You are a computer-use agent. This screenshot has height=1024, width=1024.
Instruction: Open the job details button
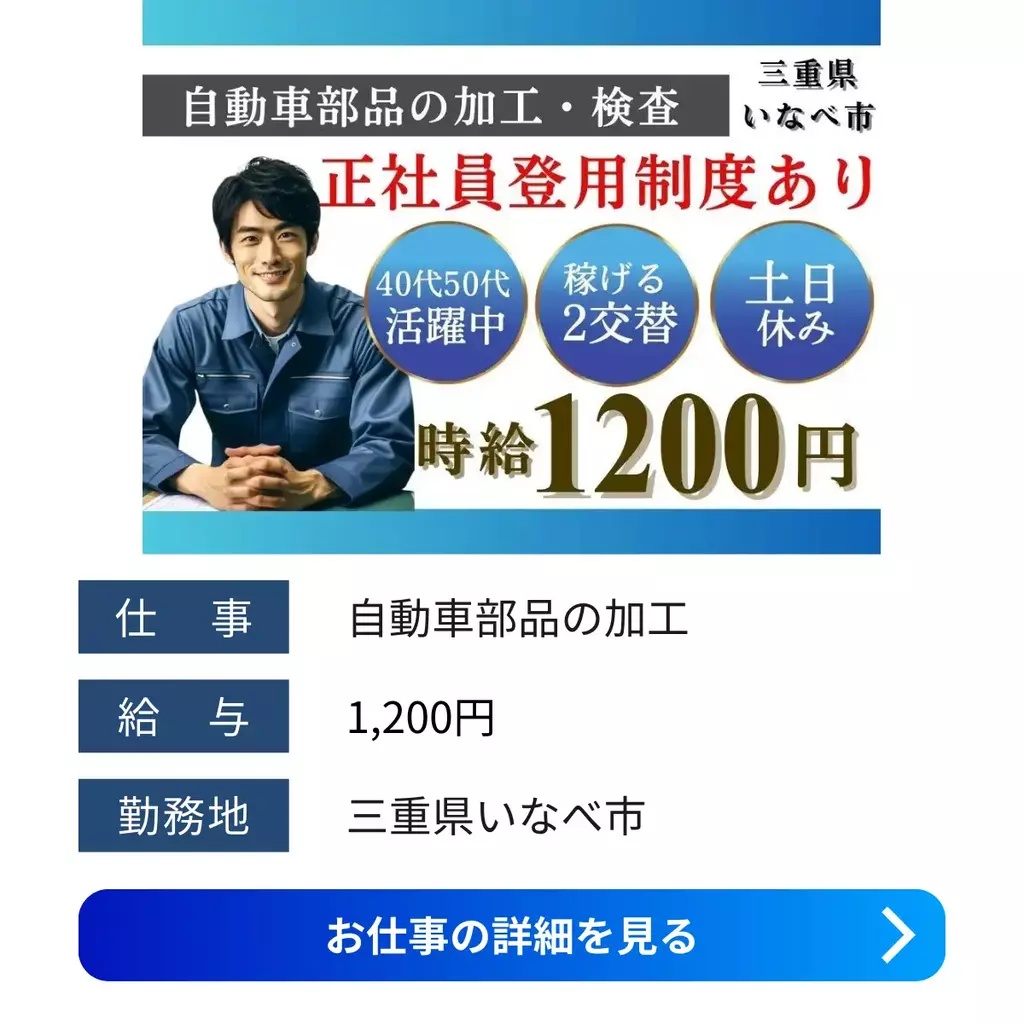click(x=511, y=935)
